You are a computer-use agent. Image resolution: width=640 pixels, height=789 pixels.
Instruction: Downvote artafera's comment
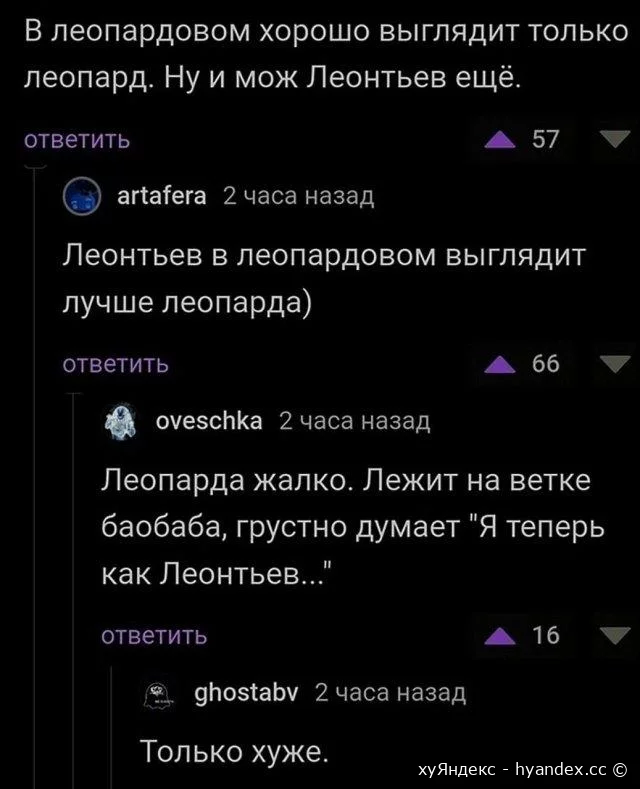coord(607,365)
